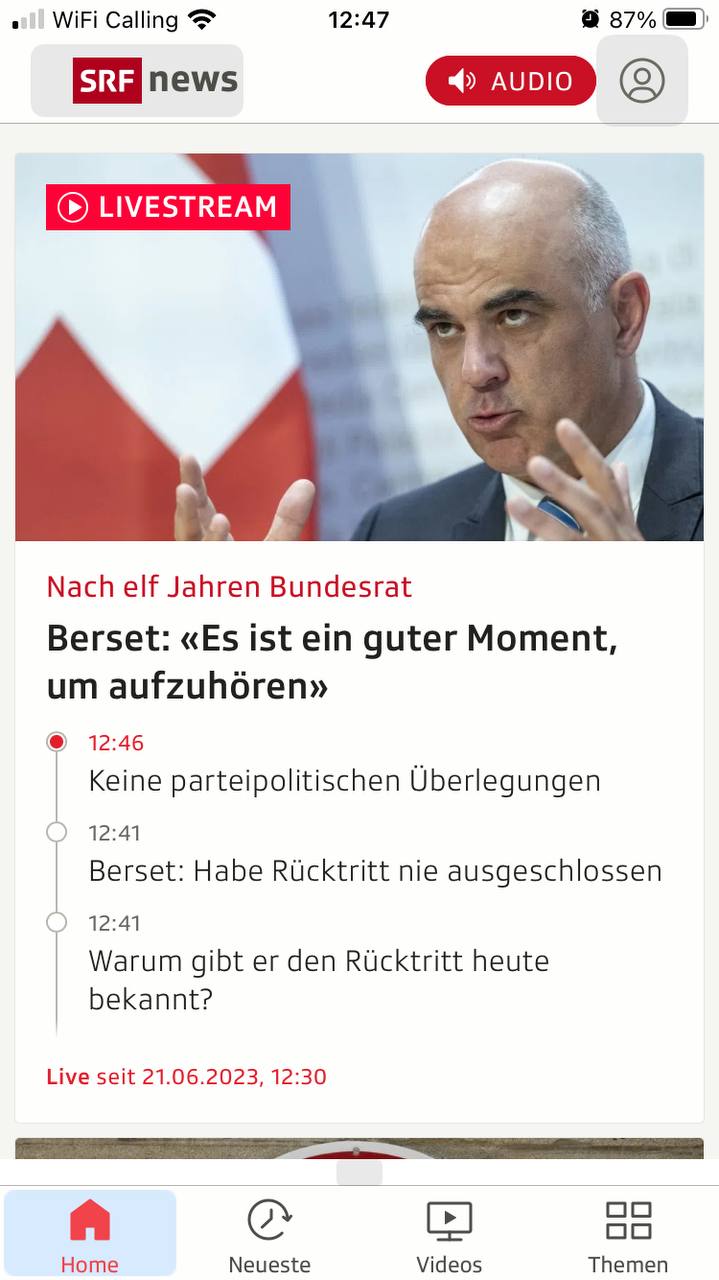Go to the Videos tab

449,1235
